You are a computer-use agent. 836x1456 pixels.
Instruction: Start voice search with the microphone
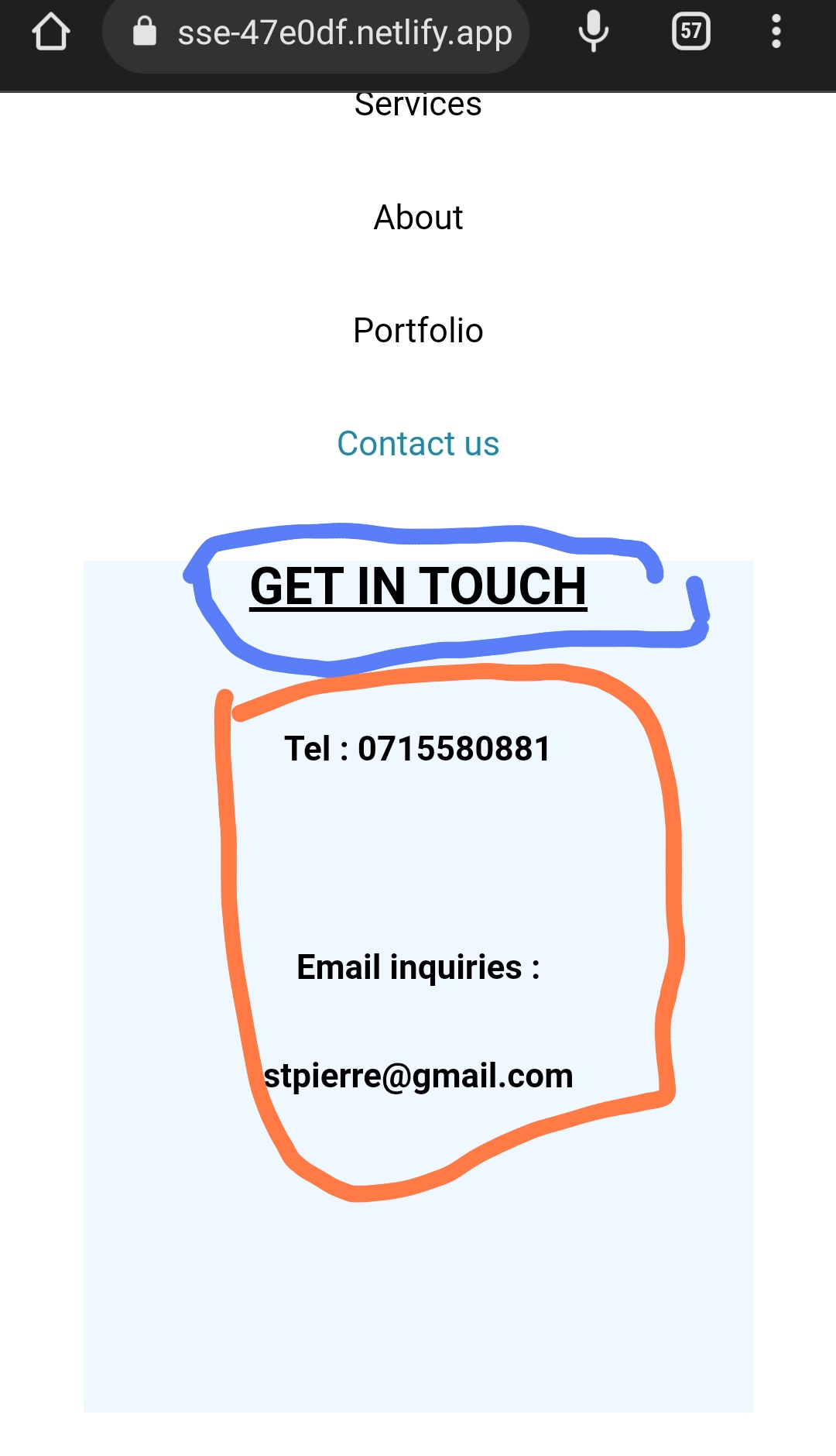594,32
